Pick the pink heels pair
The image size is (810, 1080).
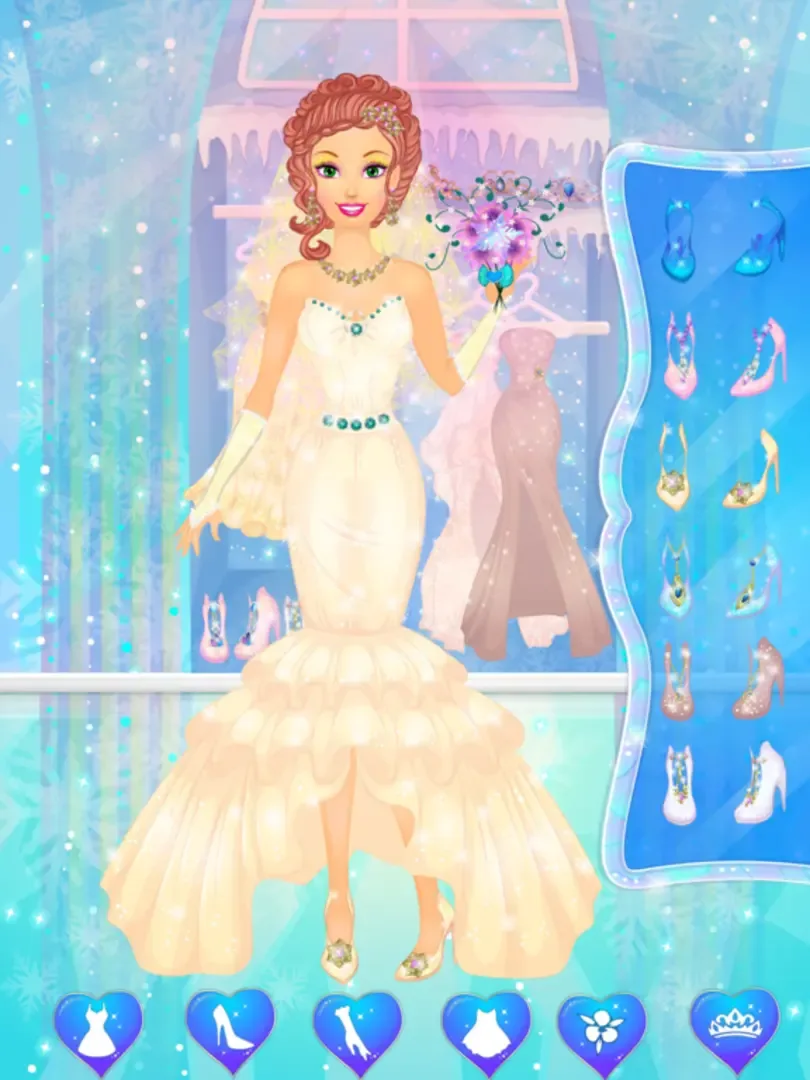coord(722,357)
